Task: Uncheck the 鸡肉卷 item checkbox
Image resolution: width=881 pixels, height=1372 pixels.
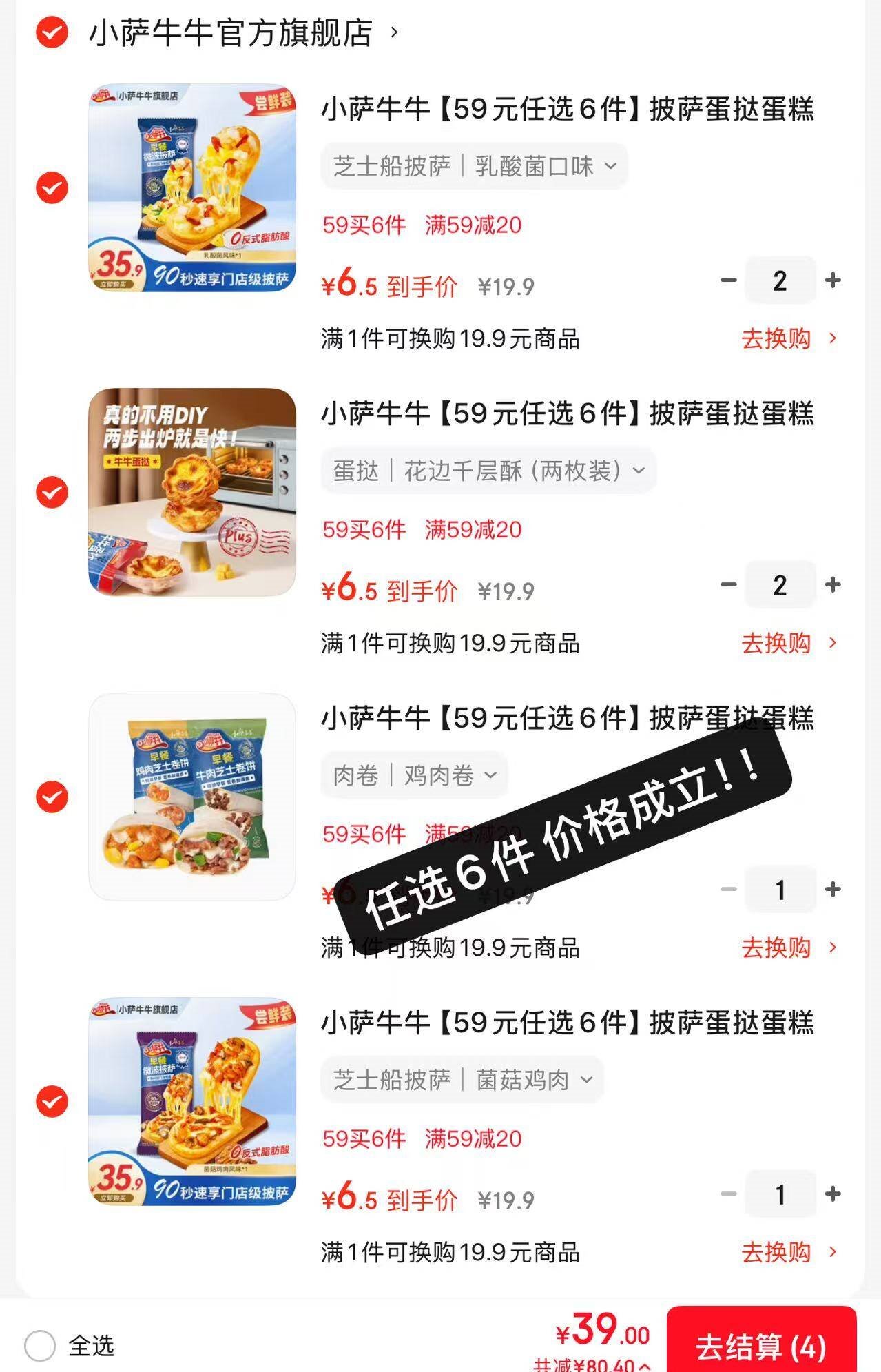Action: coord(52,797)
